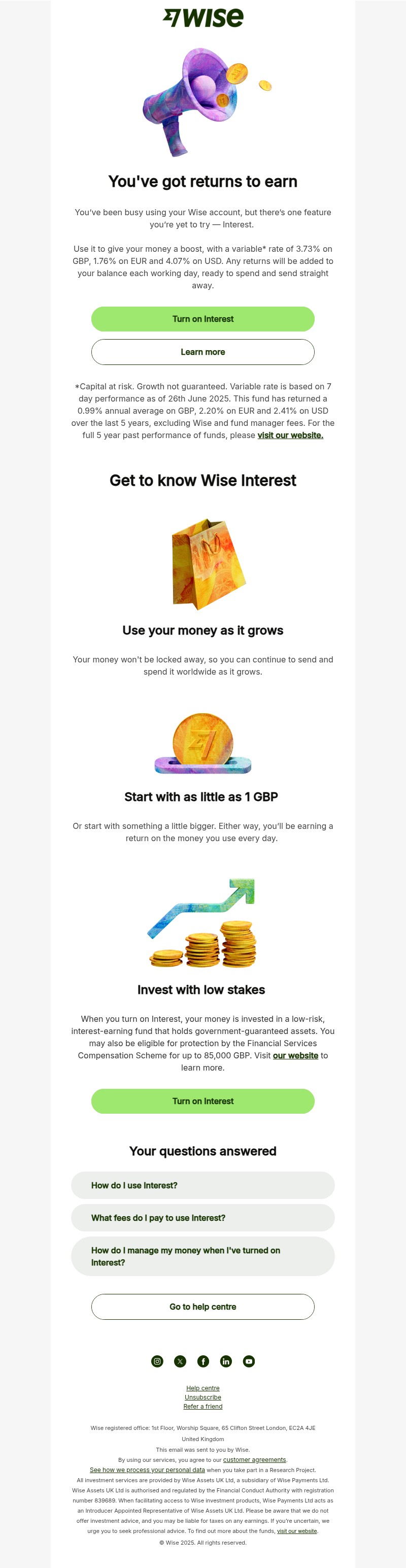The height and width of the screenshot is (1568, 406).
Task: Open Wise's Facebook page
Action: pyautogui.click(x=204, y=1361)
